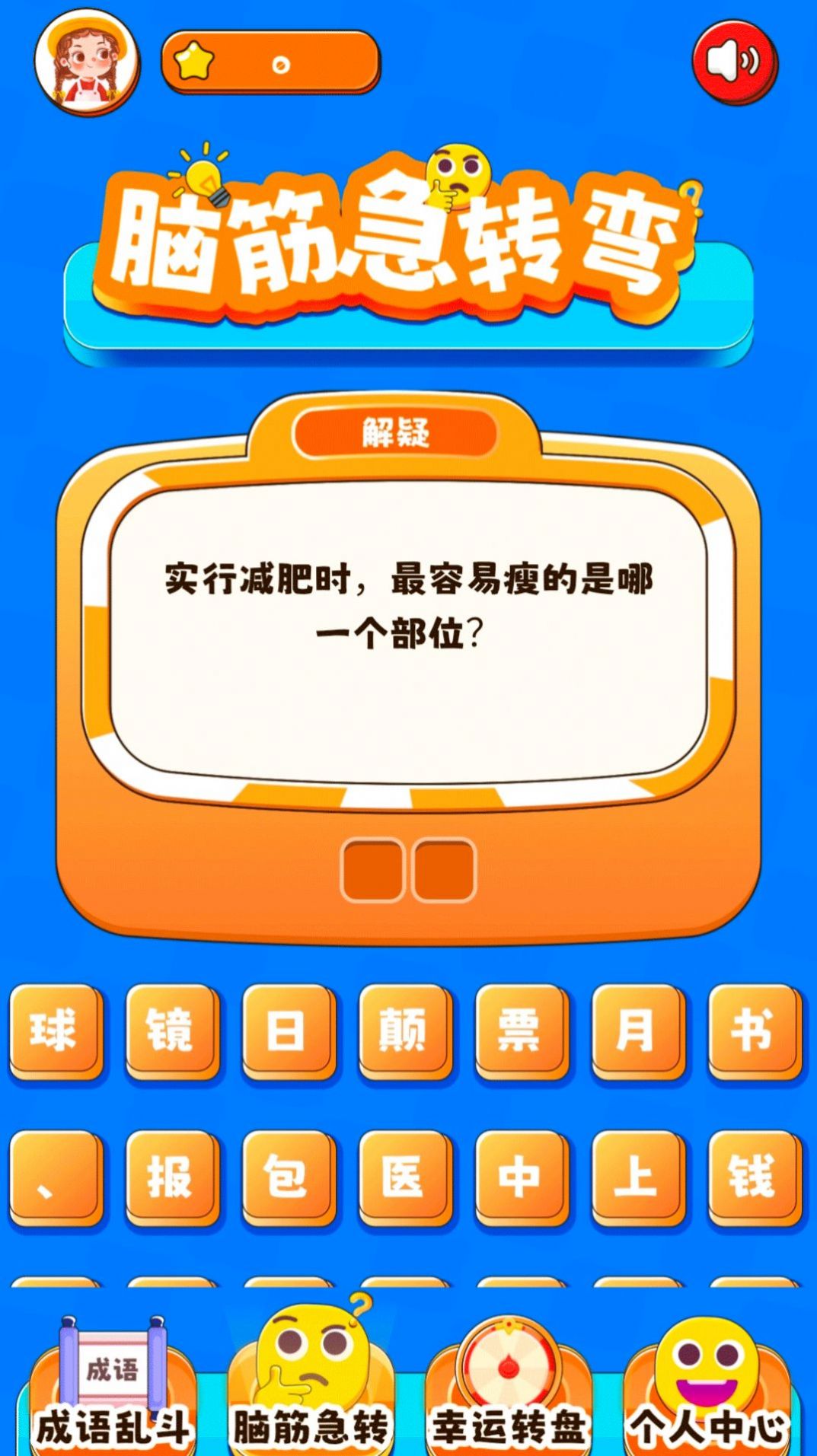The height and width of the screenshot is (1456, 817).
Task: Select the character tile 球
Action: [56, 1031]
